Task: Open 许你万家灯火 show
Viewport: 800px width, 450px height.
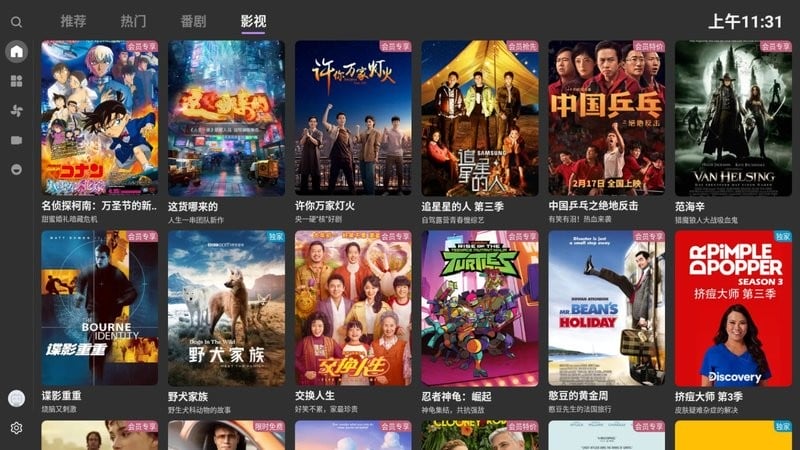Action: pos(353,118)
